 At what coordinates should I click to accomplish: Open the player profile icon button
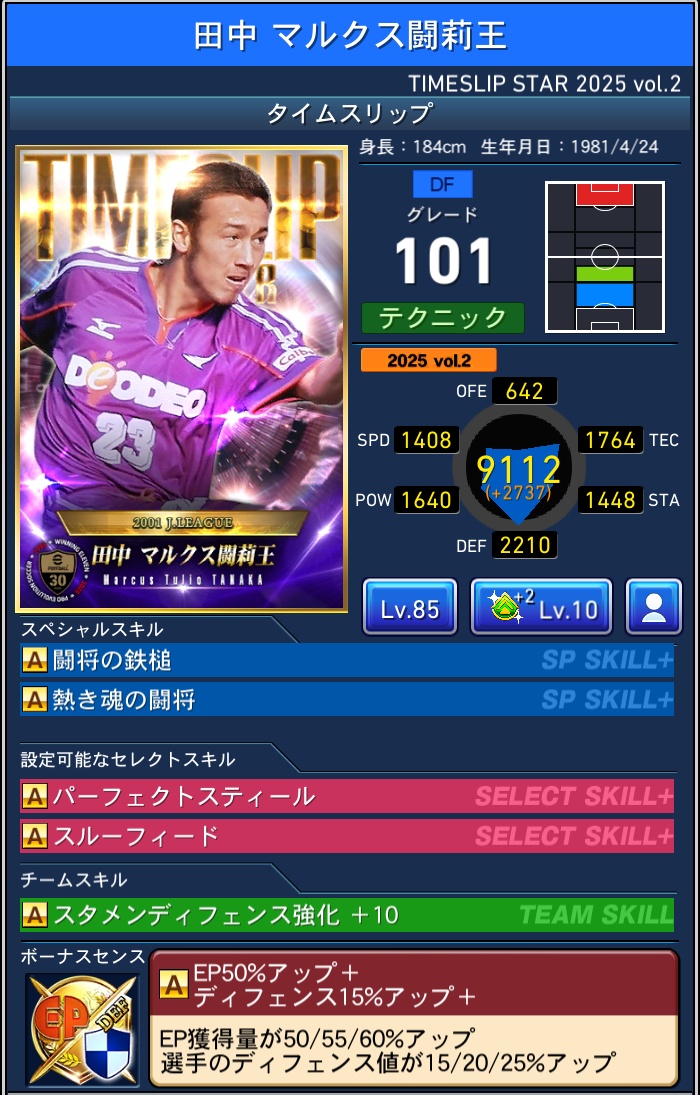tap(654, 607)
